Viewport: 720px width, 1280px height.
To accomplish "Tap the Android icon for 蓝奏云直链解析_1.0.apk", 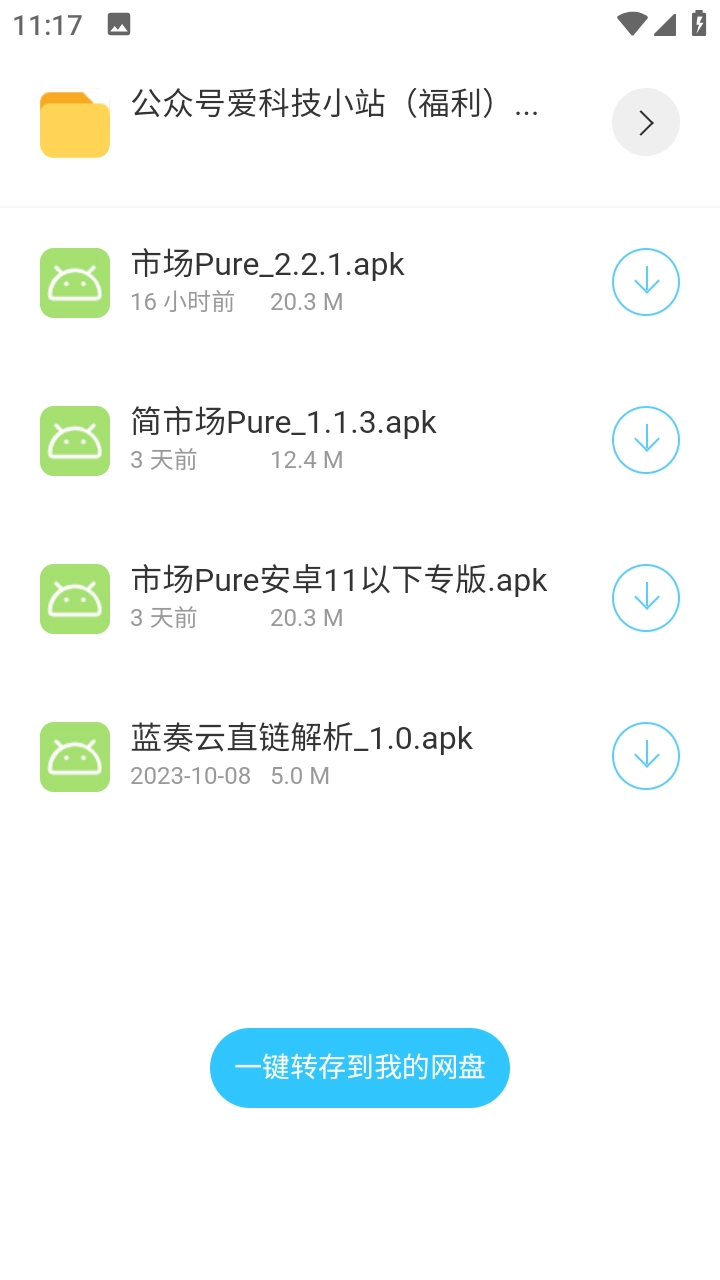I will coord(74,757).
